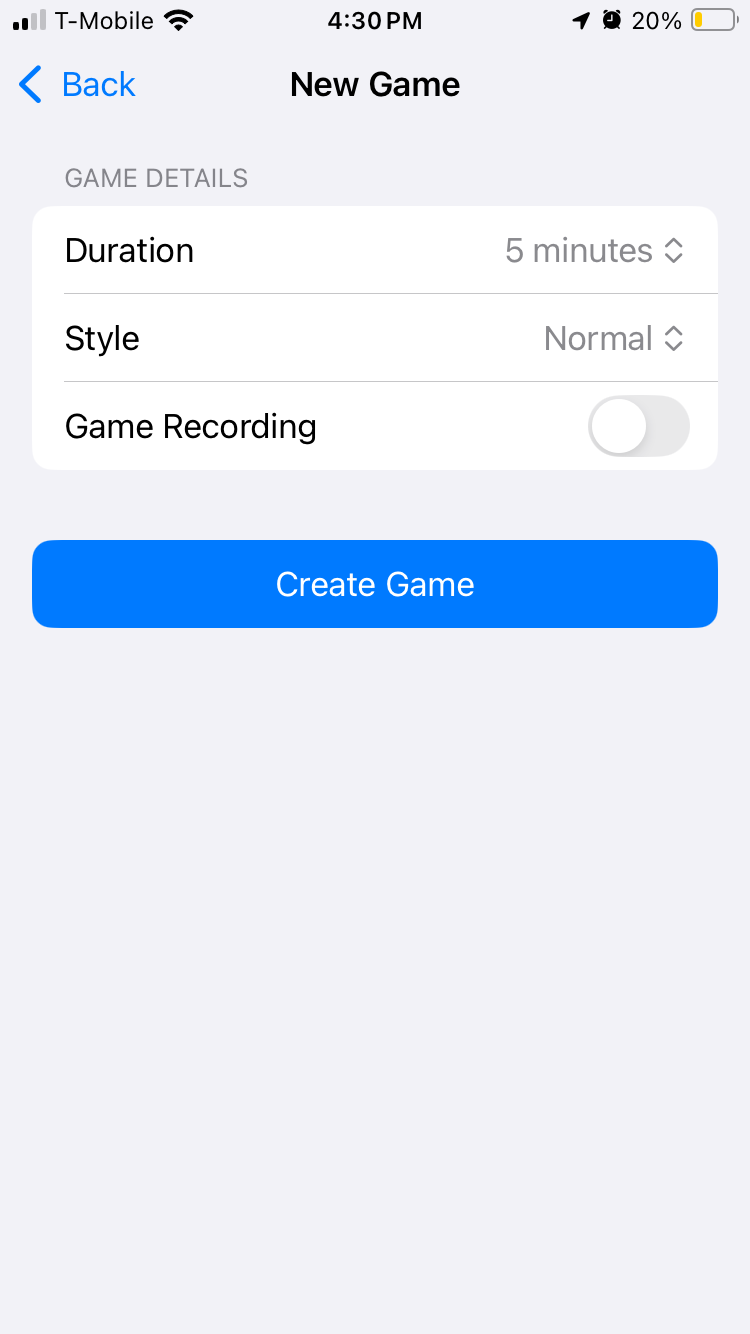Select the GAME DETAILS section header

tap(156, 178)
